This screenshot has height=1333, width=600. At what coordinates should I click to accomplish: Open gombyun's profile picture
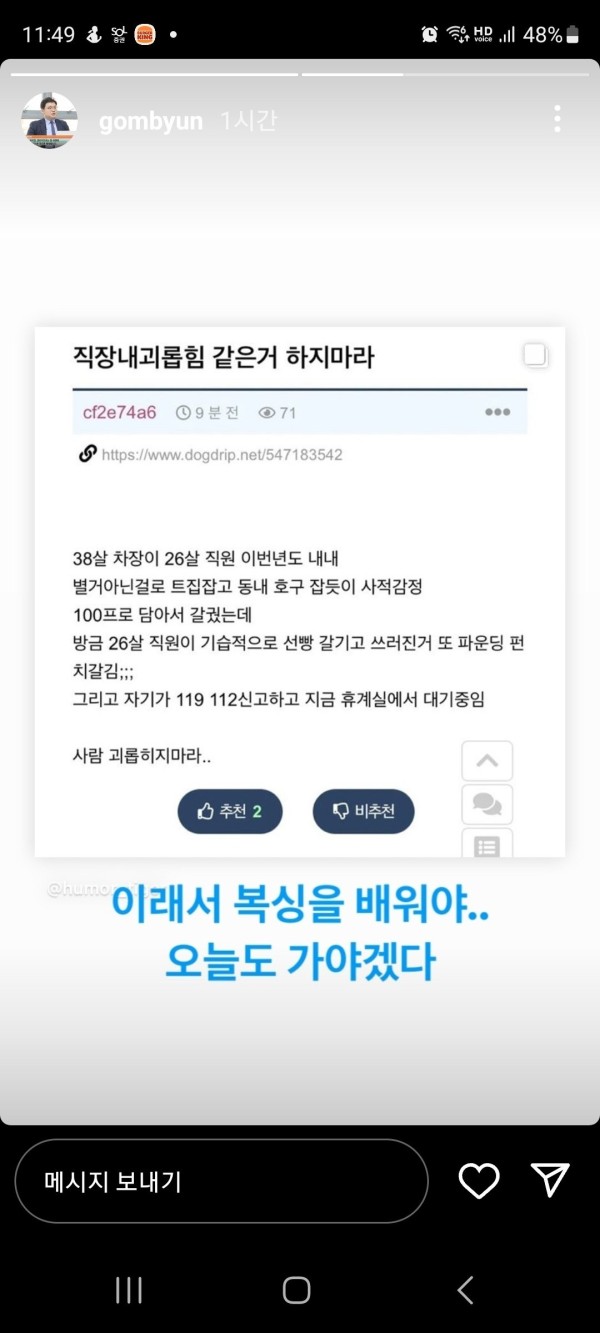(x=49, y=121)
